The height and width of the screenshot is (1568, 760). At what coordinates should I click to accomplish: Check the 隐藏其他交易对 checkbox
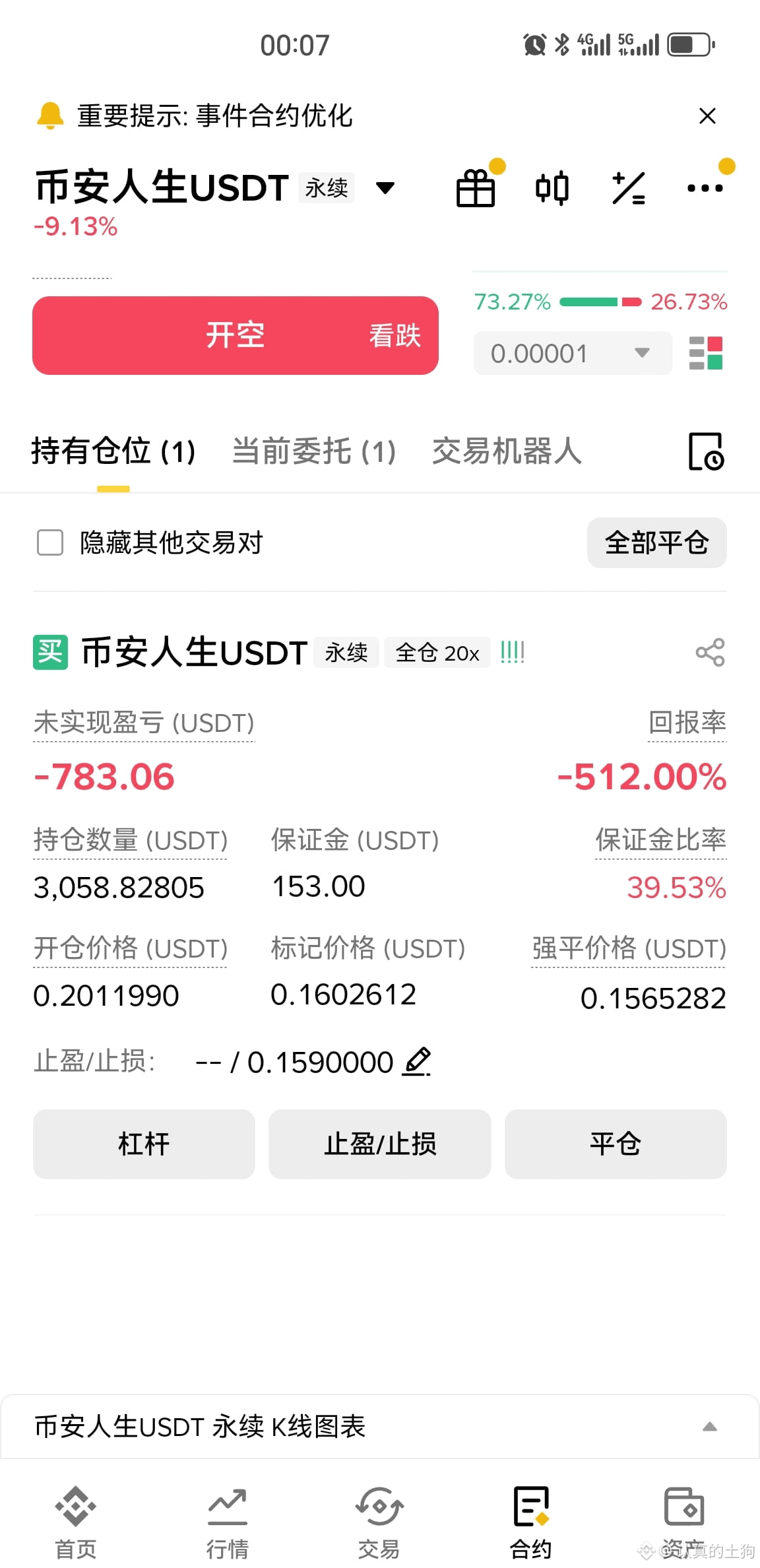[50, 542]
